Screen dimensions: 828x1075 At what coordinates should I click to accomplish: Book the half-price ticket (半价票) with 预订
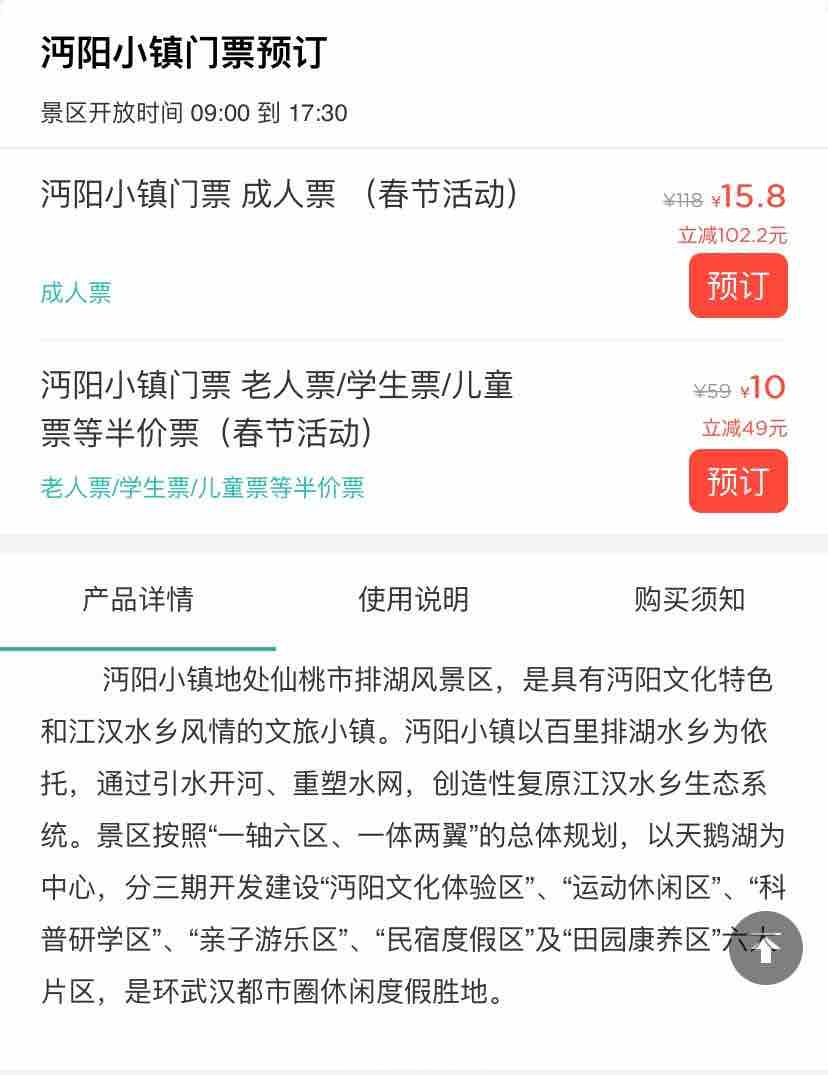[737, 481]
